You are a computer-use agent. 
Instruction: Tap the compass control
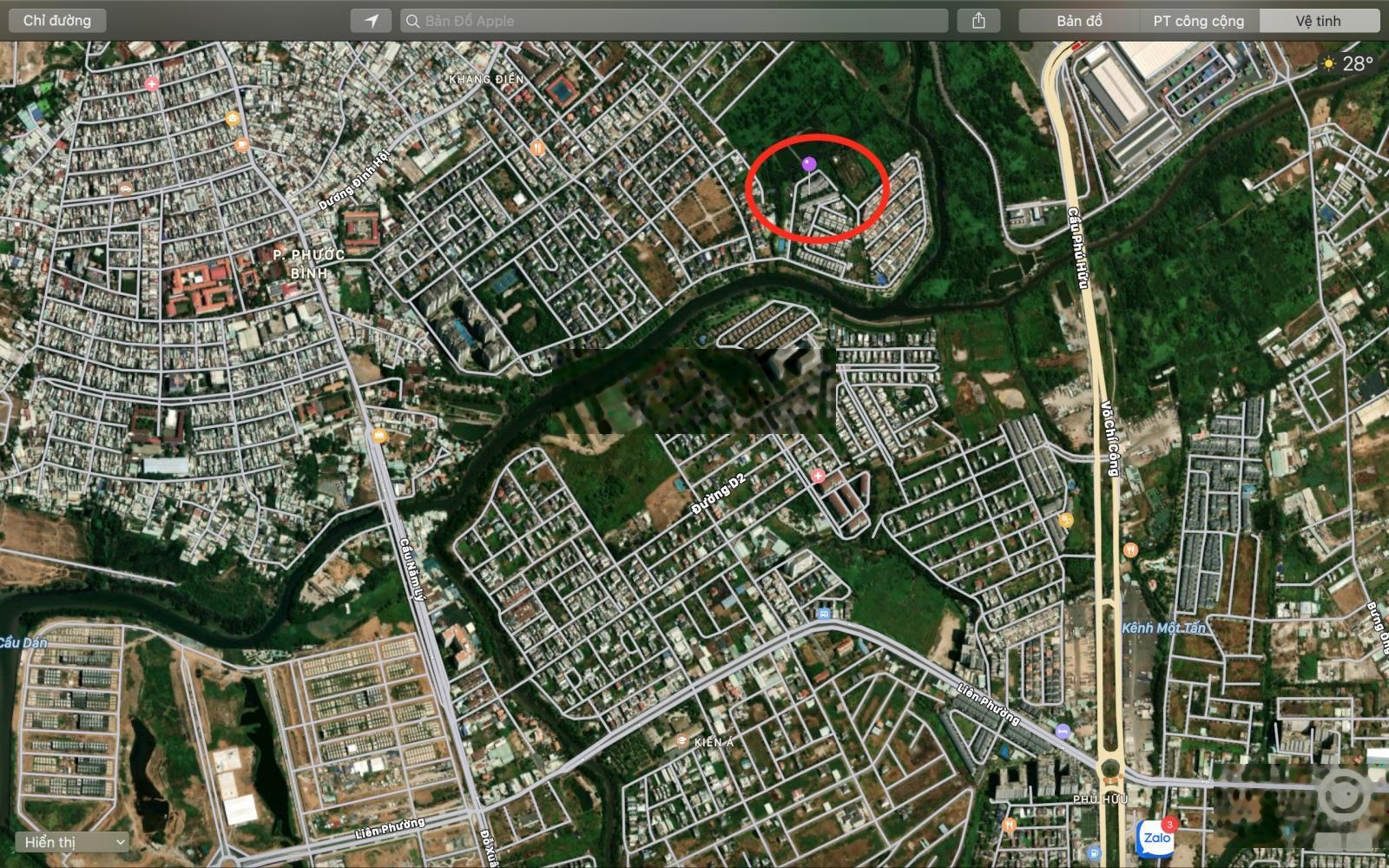(x=1343, y=794)
